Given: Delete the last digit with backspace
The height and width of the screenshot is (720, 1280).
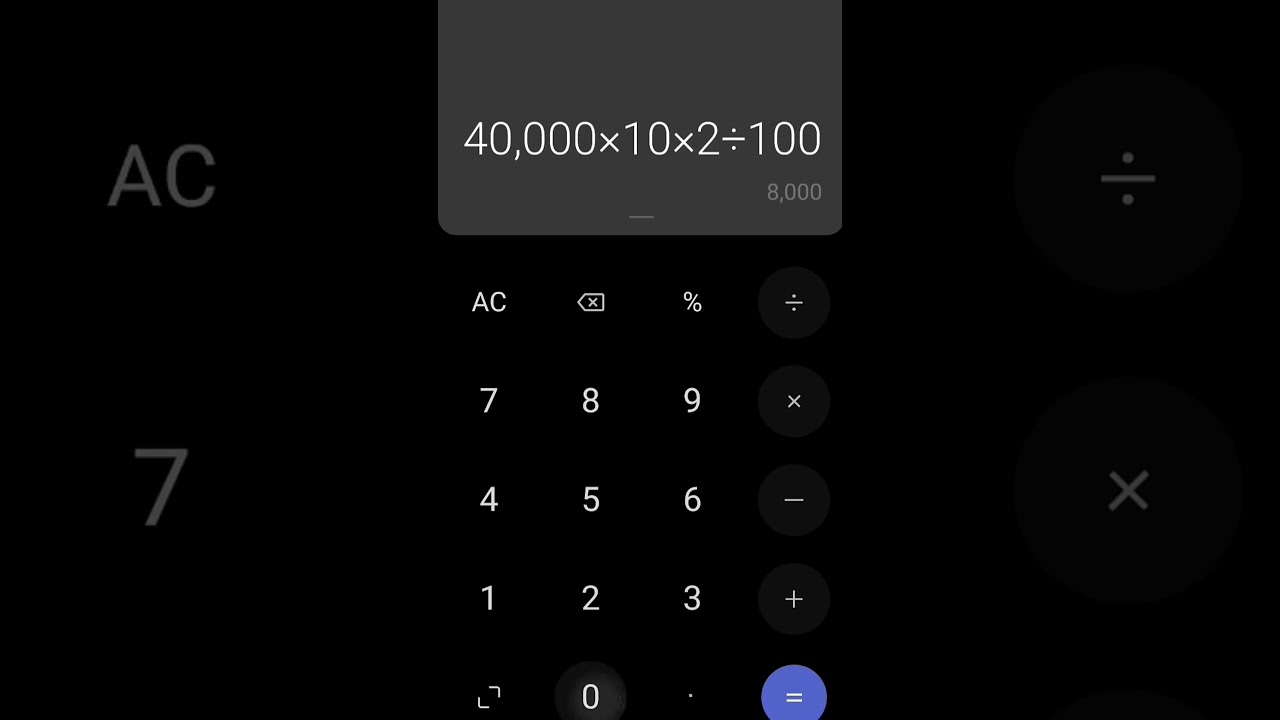Looking at the screenshot, I should tap(591, 302).
